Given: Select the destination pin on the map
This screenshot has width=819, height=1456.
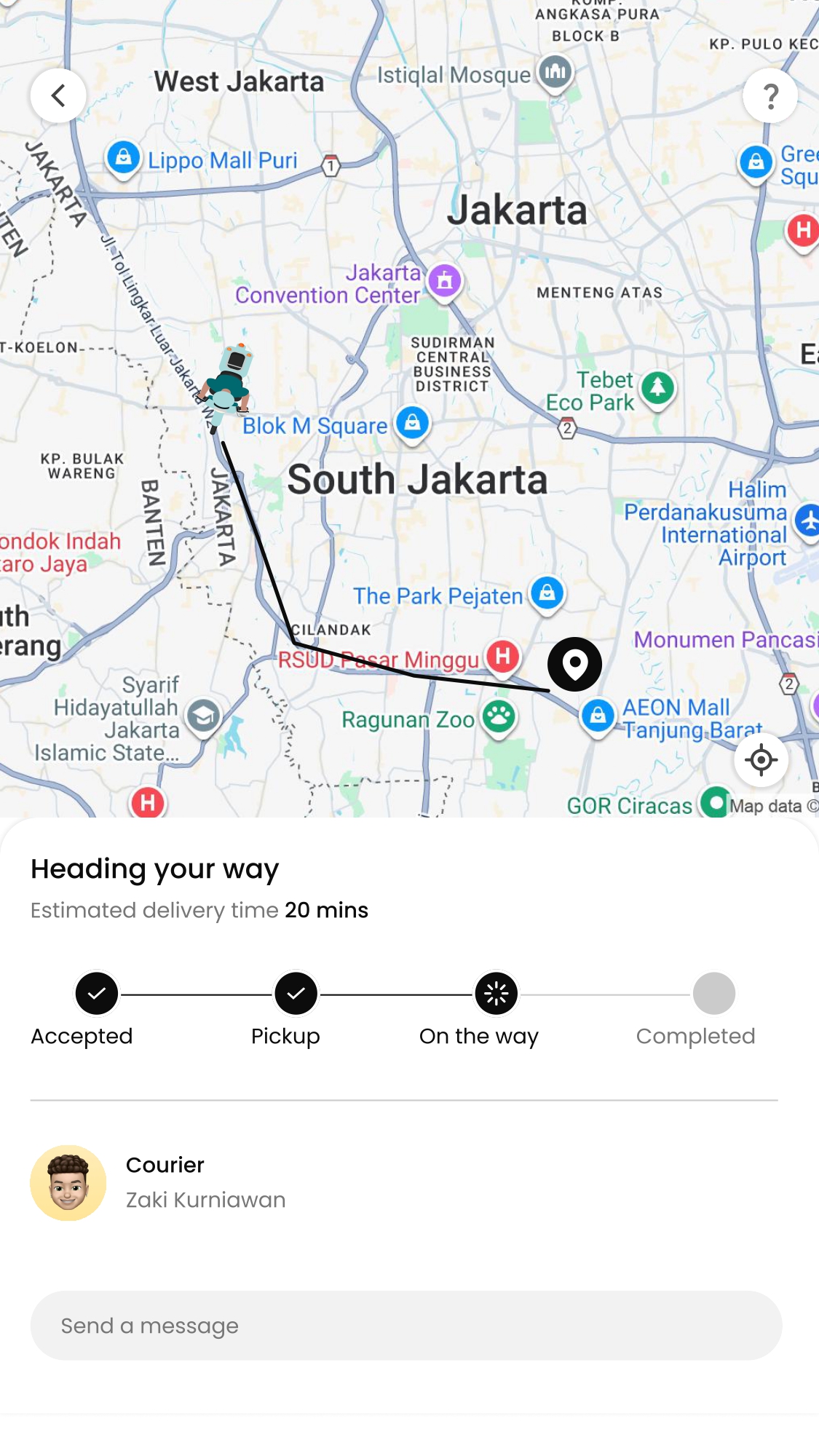Looking at the screenshot, I should coord(574,664).
